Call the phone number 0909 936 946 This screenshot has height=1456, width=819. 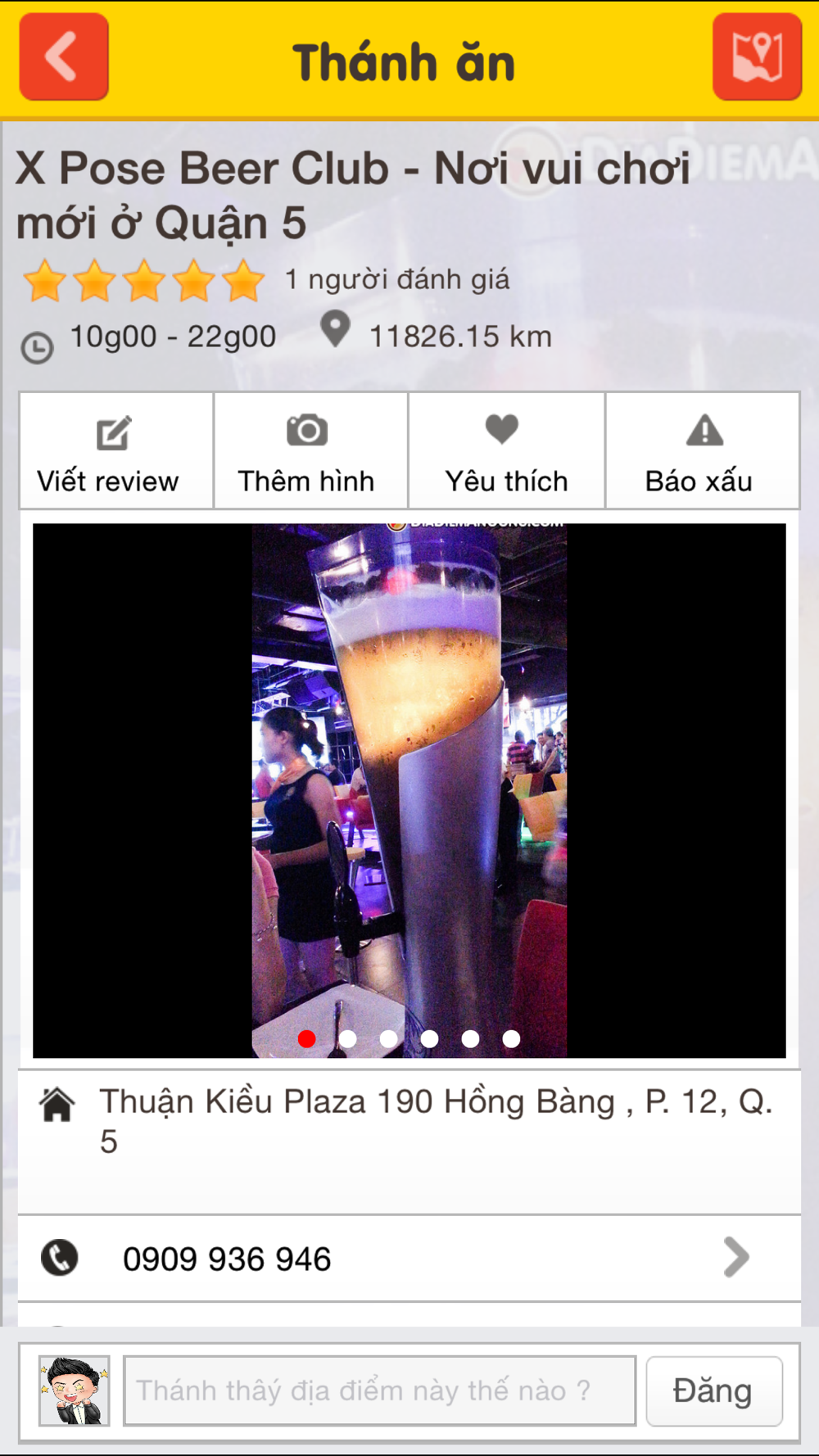tap(409, 1259)
